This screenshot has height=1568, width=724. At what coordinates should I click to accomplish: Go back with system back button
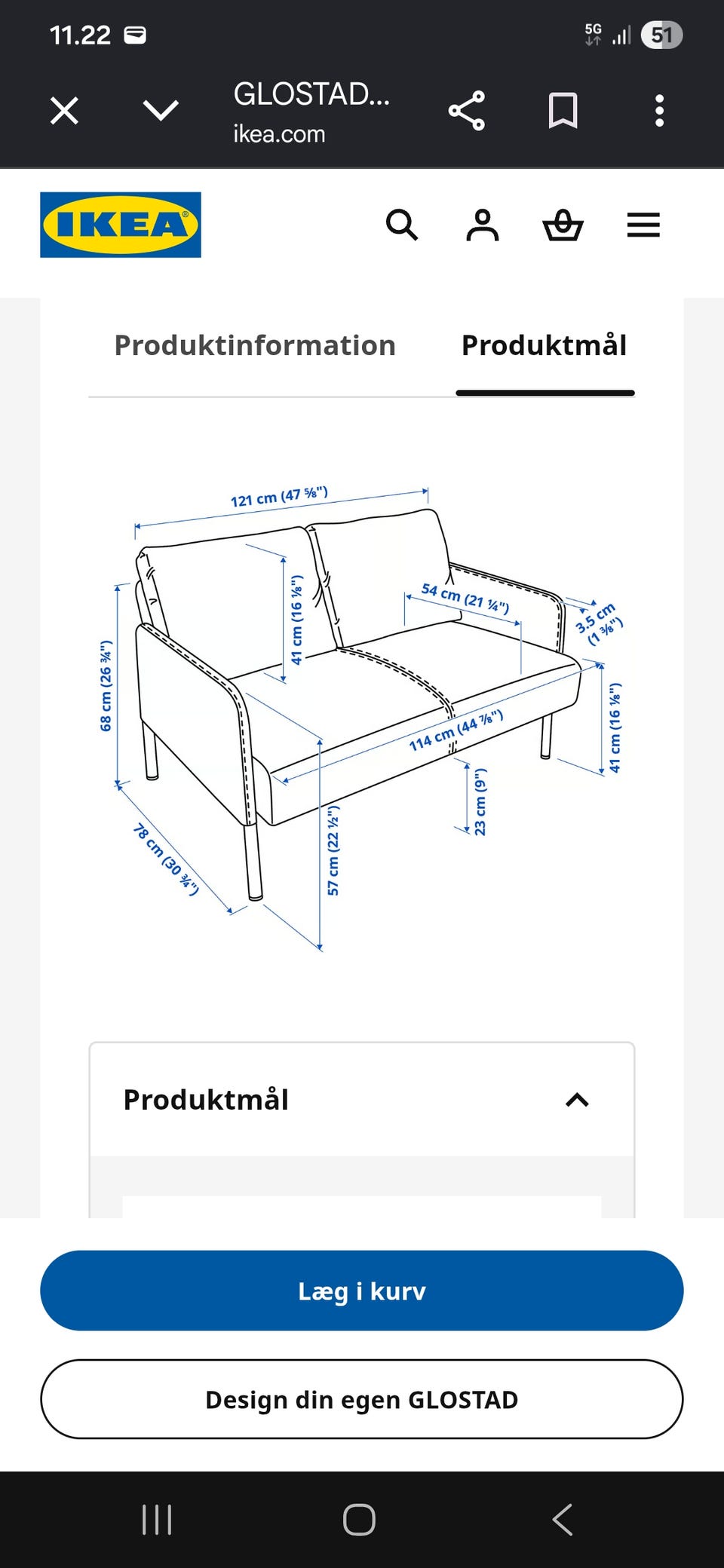[563, 1519]
